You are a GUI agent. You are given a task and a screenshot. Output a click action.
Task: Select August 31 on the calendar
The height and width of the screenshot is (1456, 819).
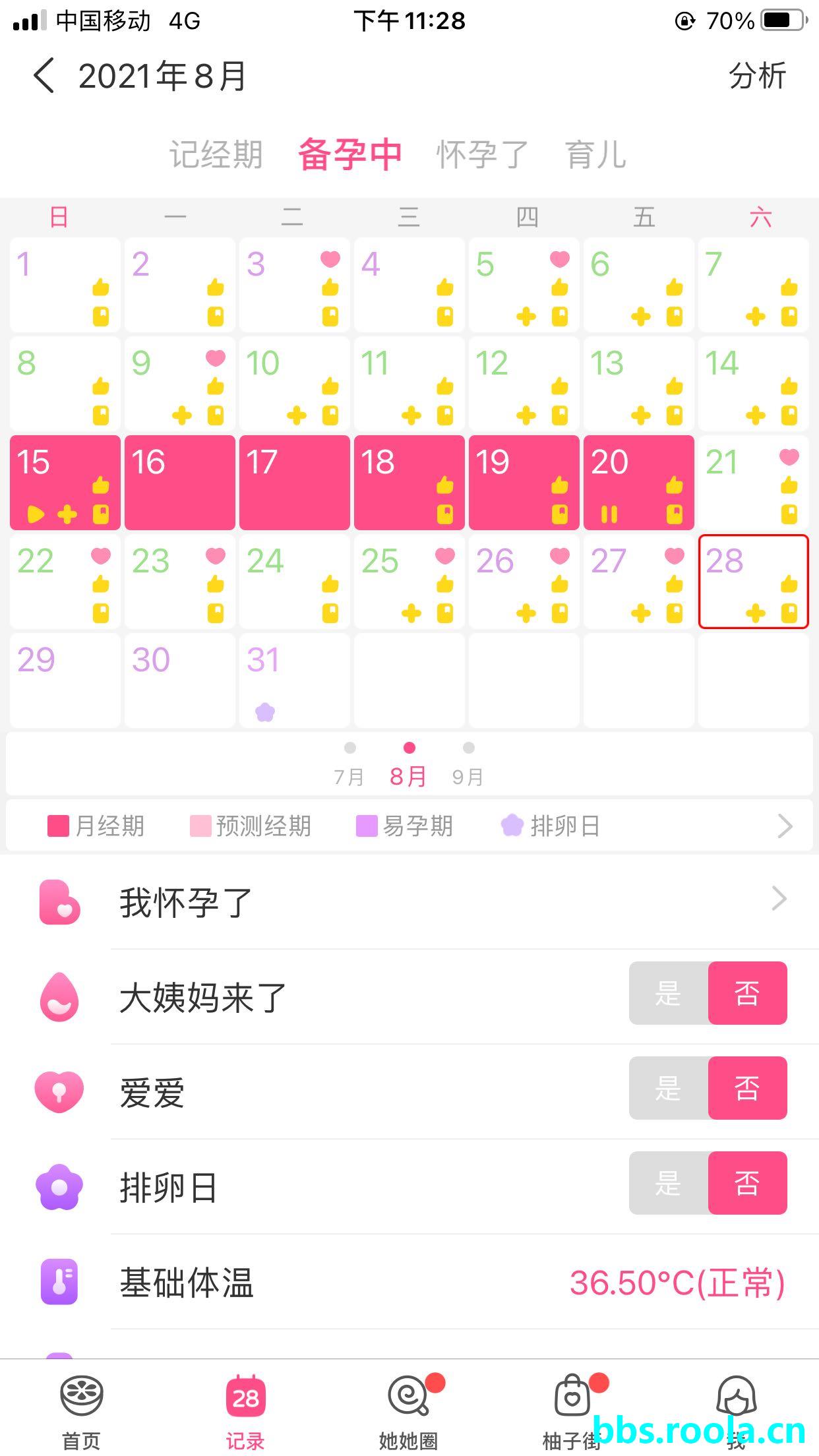294,680
